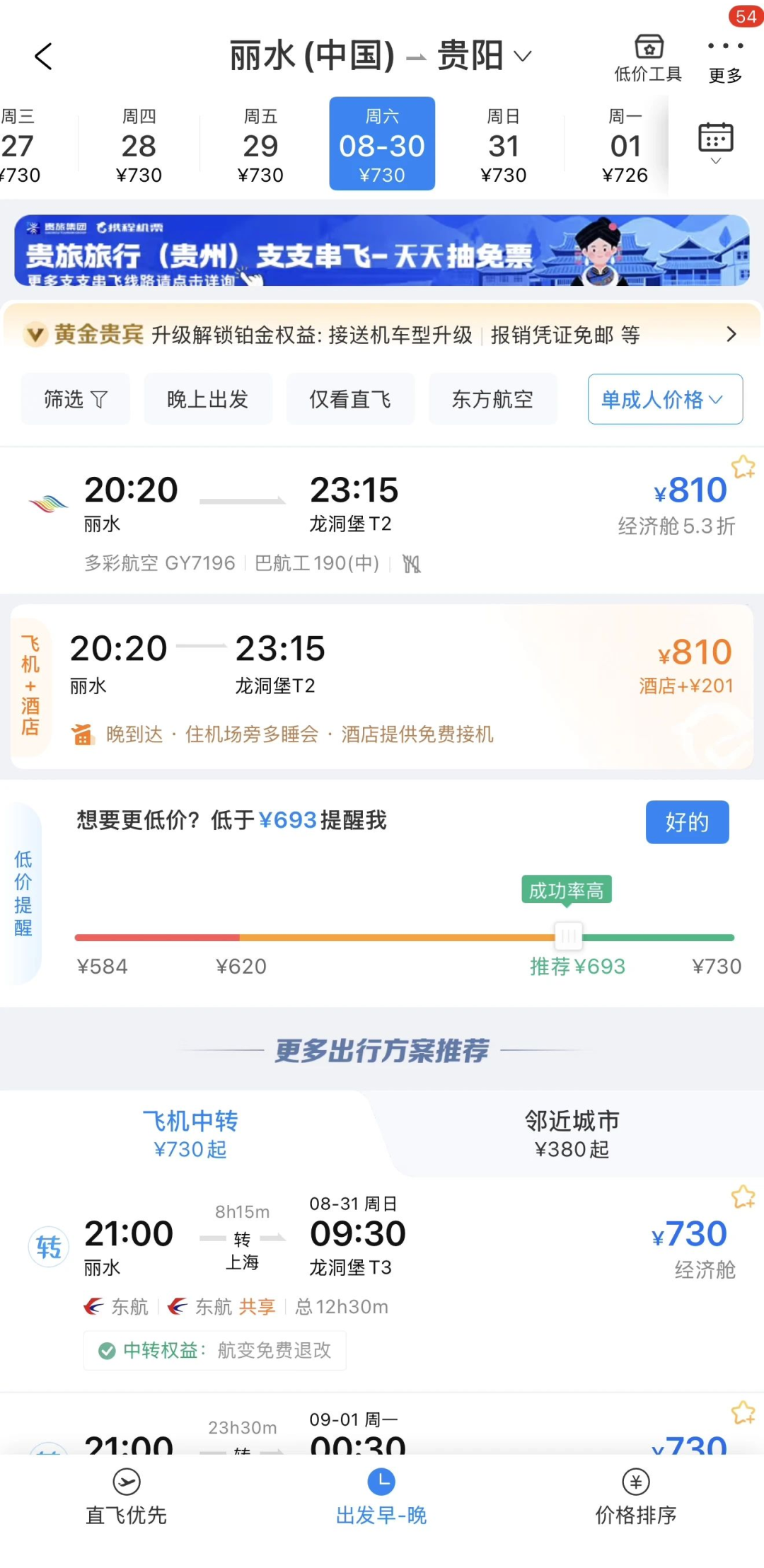Apply the 晚上出发 filter chip
The image size is (764, 1568).
coord(208,399)
